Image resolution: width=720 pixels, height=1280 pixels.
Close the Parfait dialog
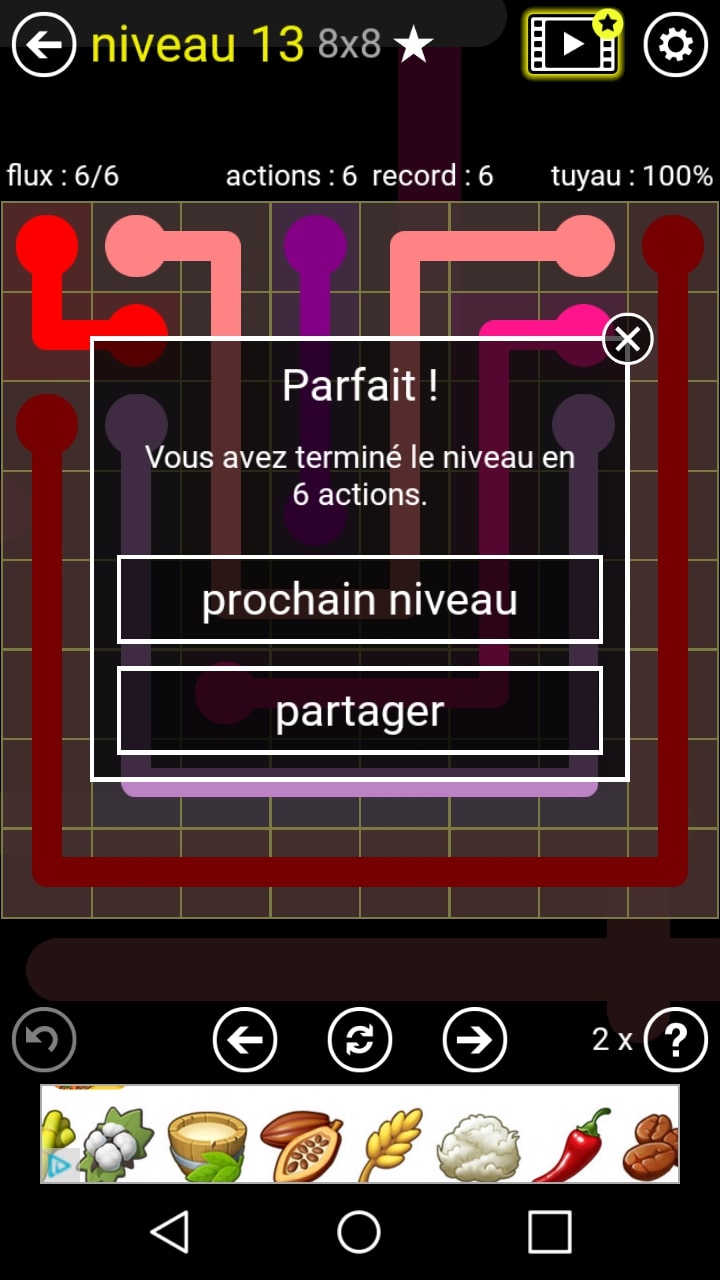[x=628, y=340]
